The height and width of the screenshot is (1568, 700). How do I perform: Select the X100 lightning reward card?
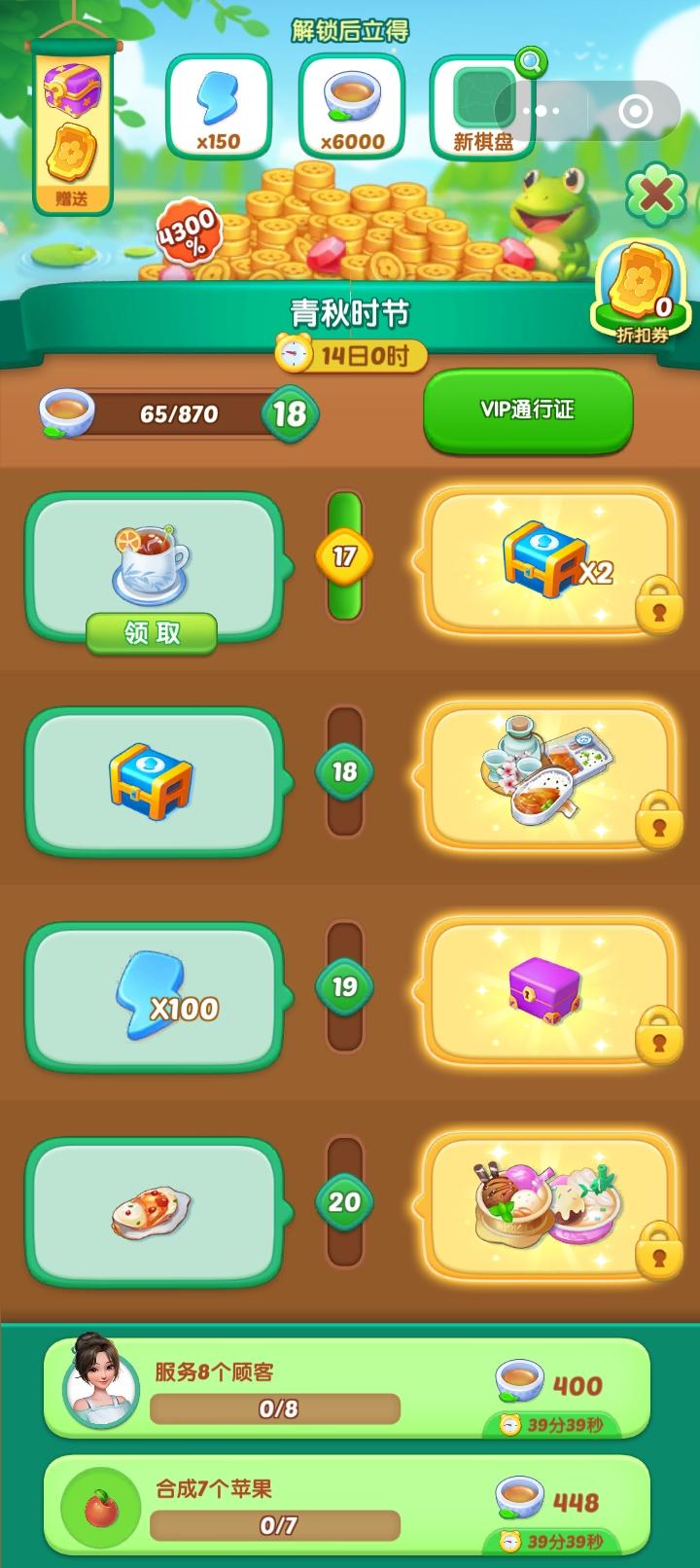(156, 997)
